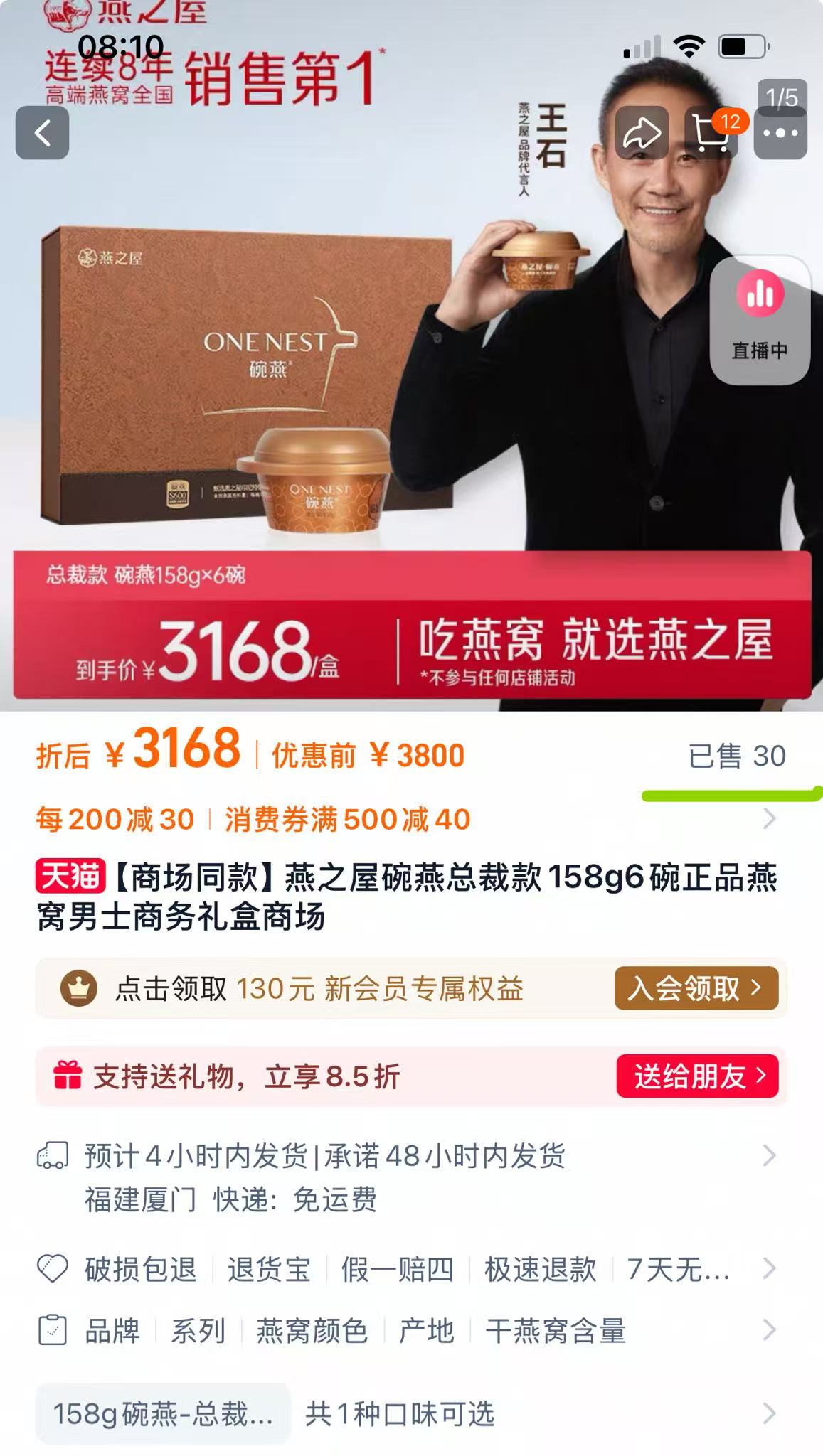Go back using the top-left arrow

coord(43,133)
